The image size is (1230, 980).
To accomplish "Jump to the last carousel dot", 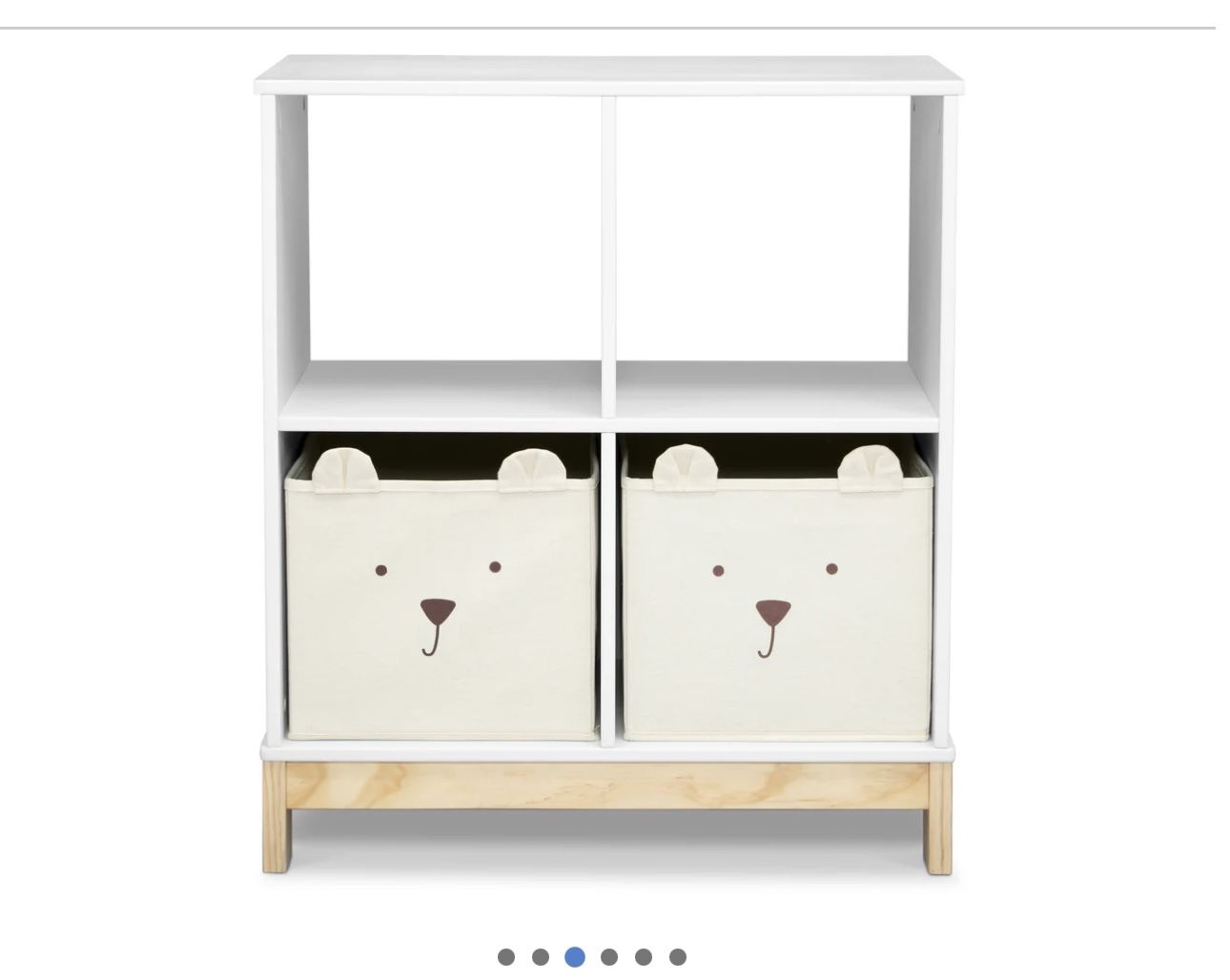I will [x=678, y=956].
